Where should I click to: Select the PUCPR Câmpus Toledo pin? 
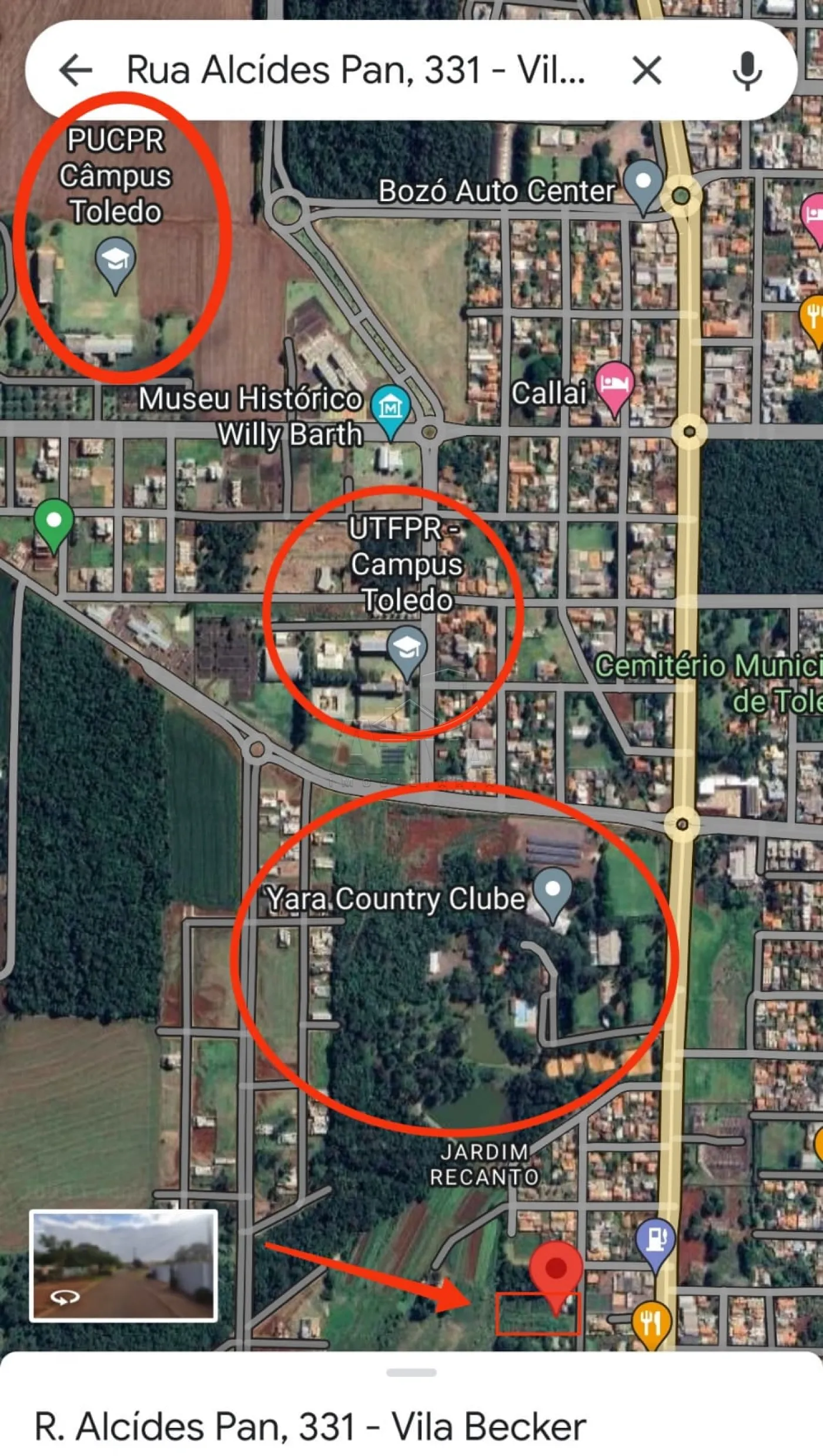coord(115,260)
